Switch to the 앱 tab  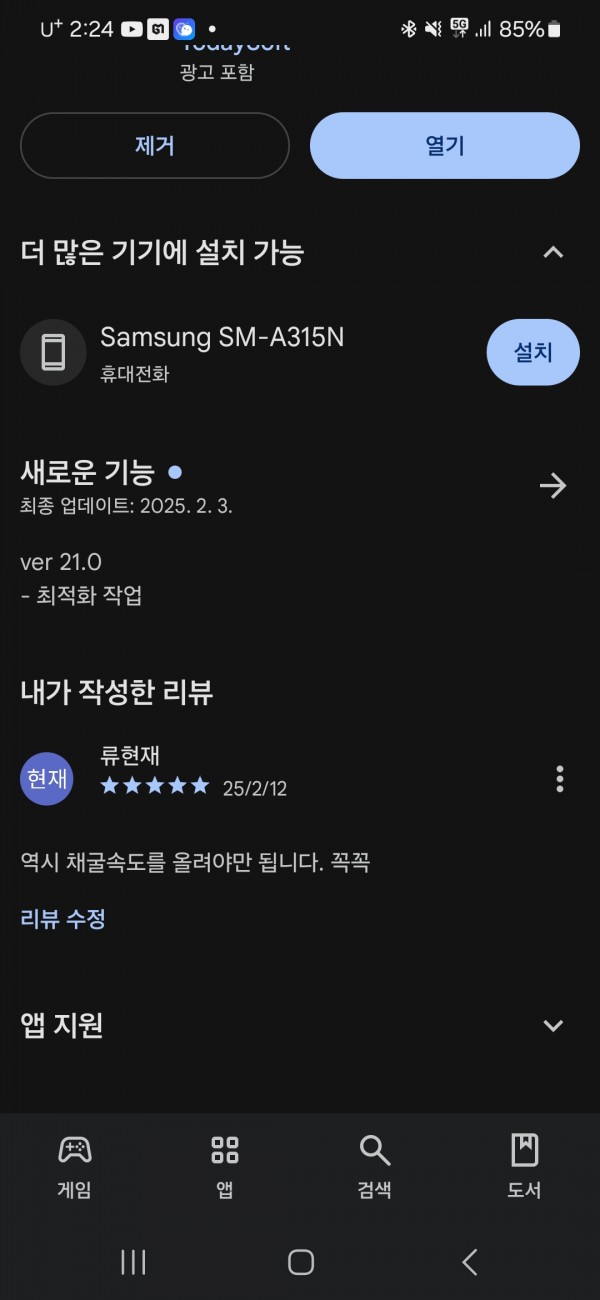[225, 1166]
